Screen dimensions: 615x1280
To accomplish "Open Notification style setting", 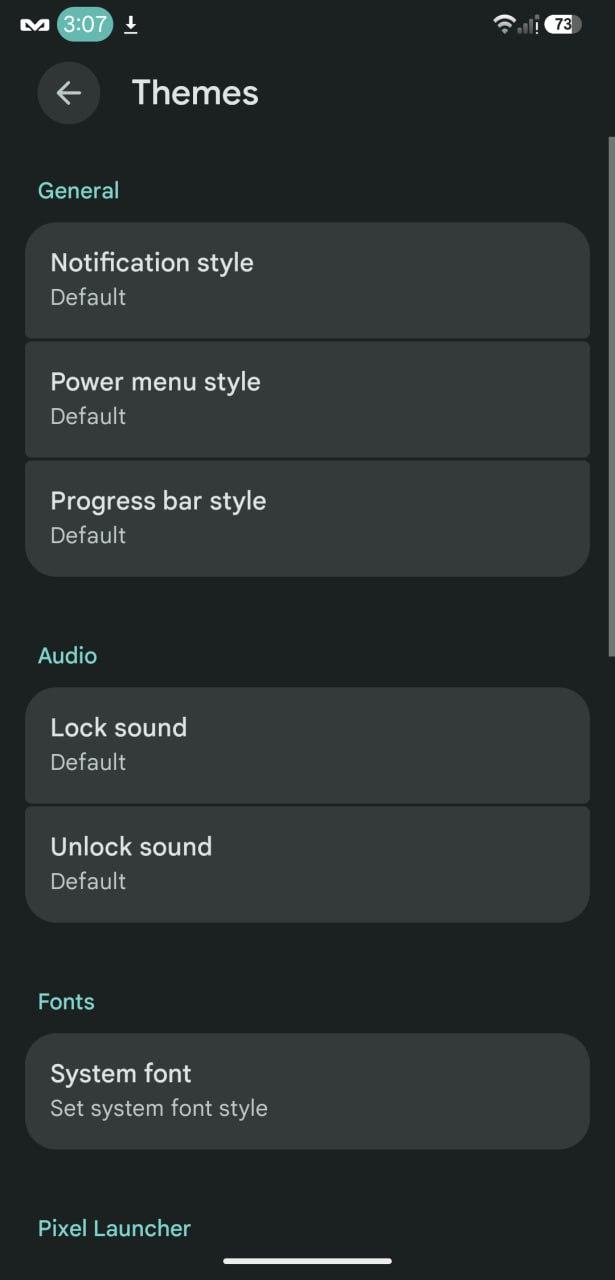I will click(307, 280).
